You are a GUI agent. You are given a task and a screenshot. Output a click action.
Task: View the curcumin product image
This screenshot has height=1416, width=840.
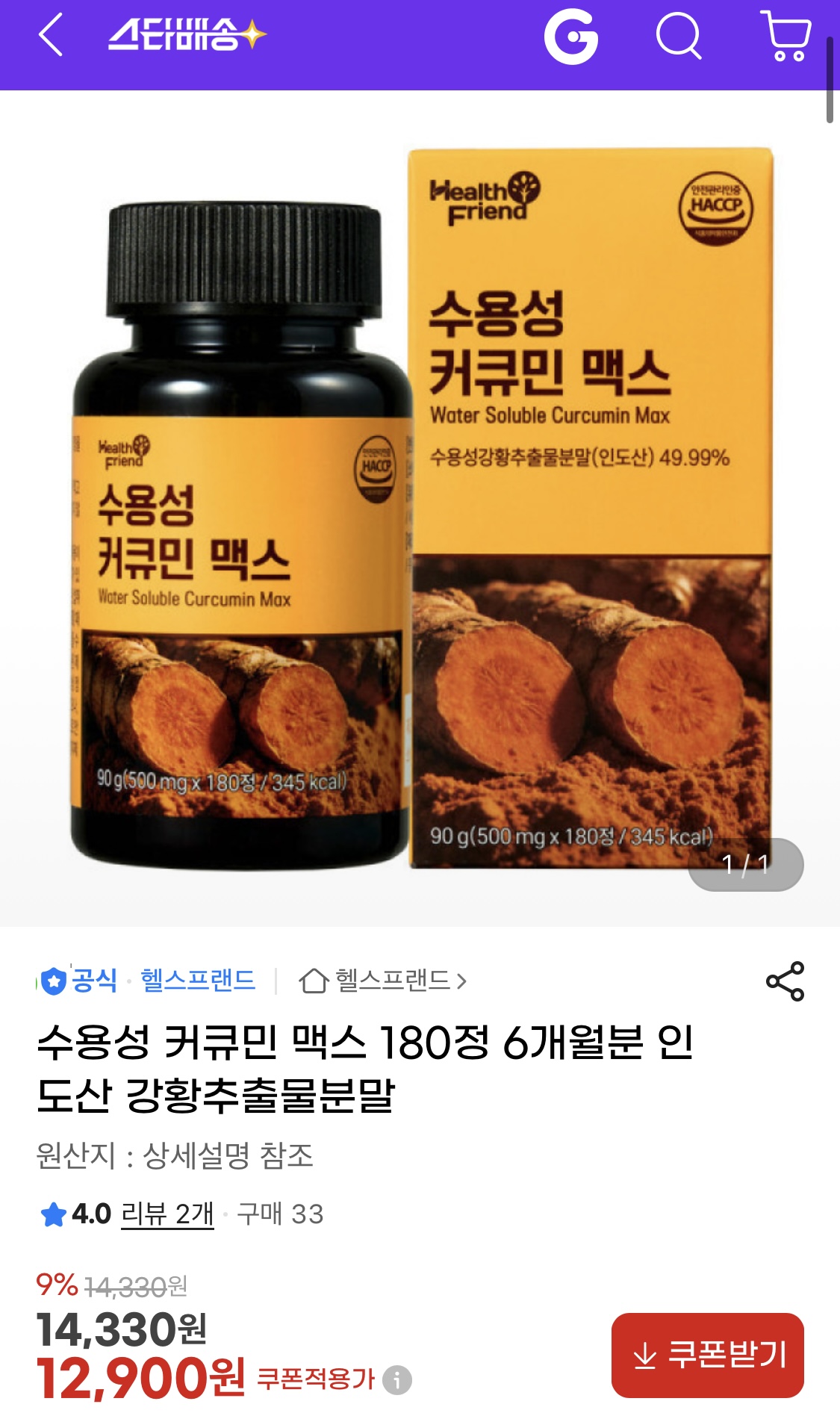coord(420,508)
